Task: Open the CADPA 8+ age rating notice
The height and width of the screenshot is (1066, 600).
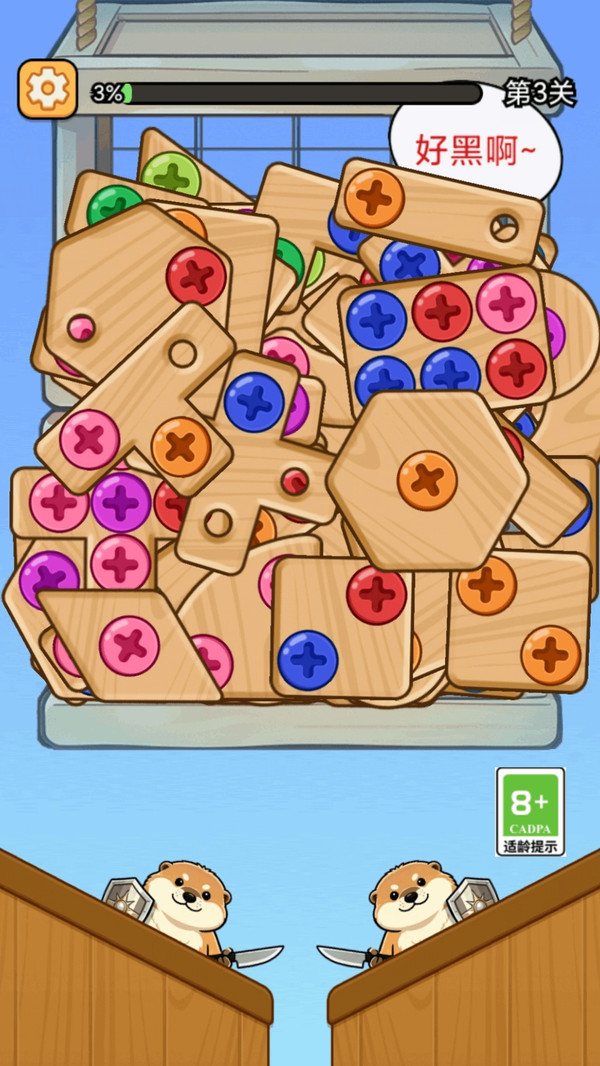Action: 531,812
